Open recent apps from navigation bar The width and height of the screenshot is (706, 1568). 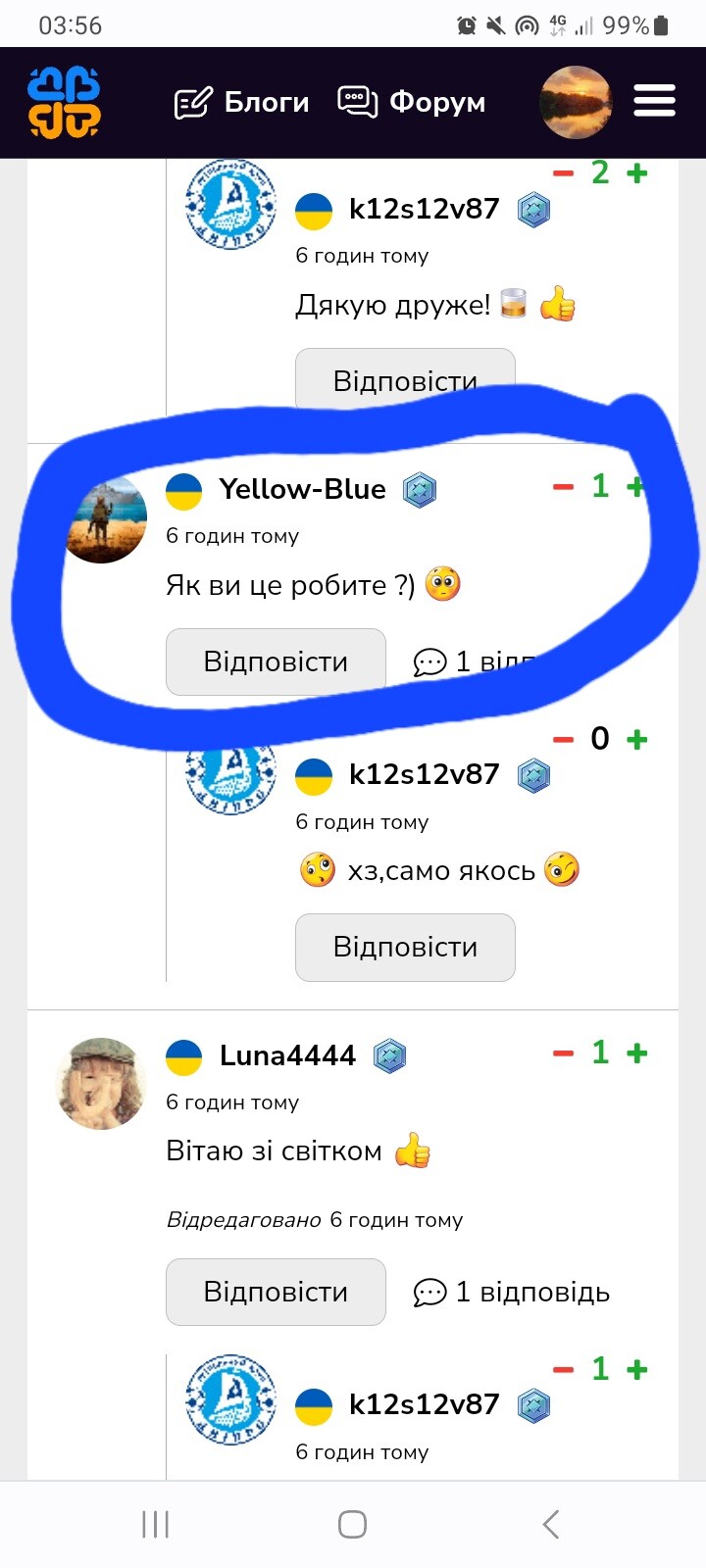[x=156, y=1524]
